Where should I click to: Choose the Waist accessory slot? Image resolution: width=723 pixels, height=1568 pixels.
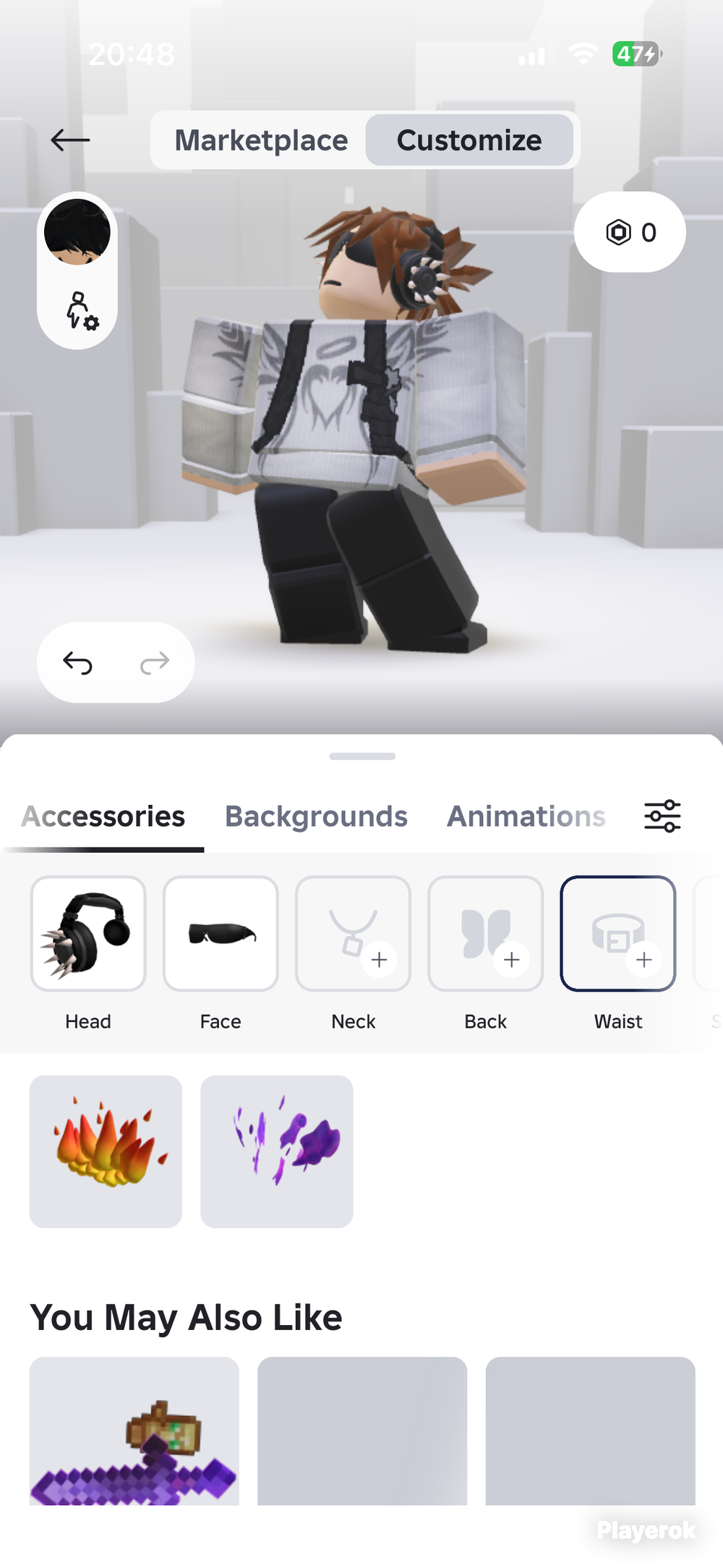[618, 934]
